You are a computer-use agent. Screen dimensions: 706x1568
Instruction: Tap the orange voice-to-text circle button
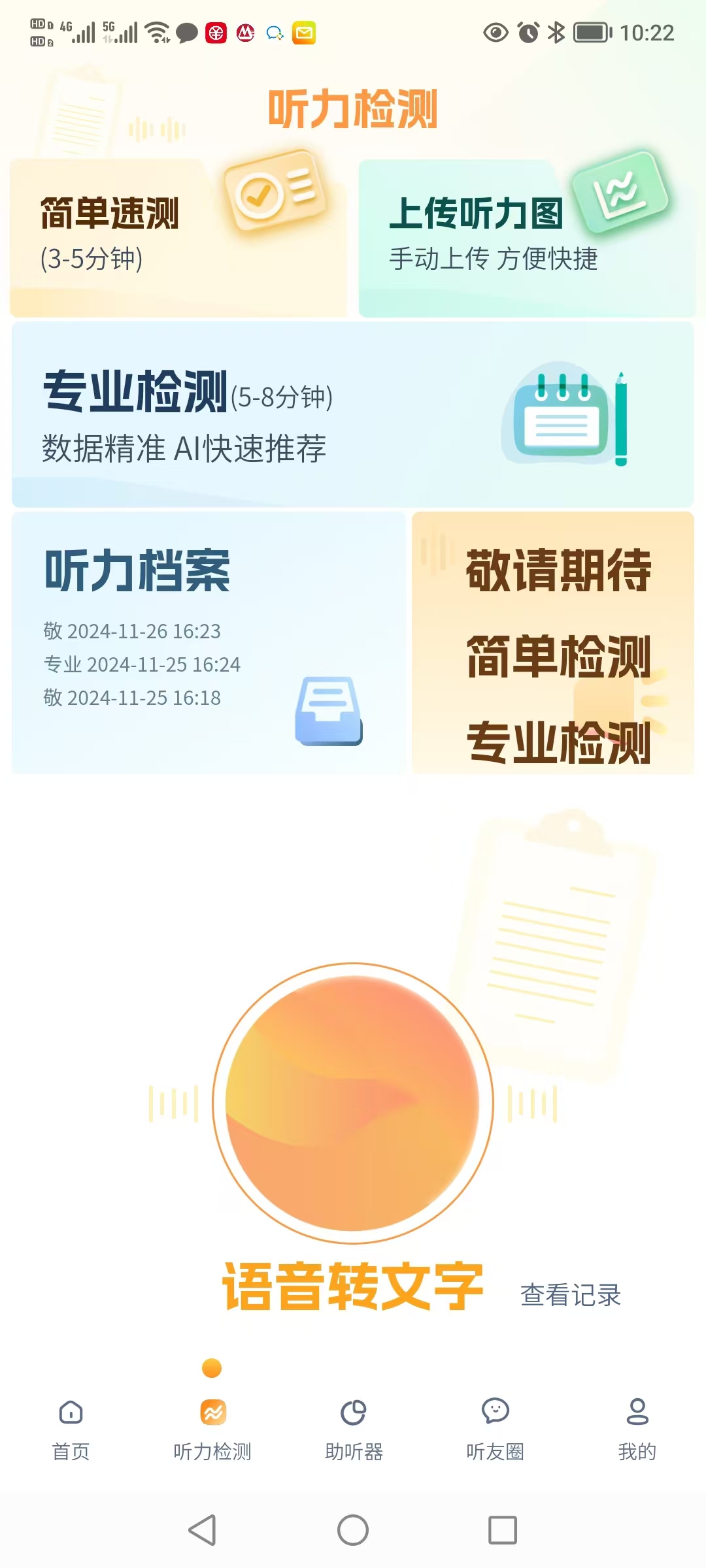tap(353, 1103)
